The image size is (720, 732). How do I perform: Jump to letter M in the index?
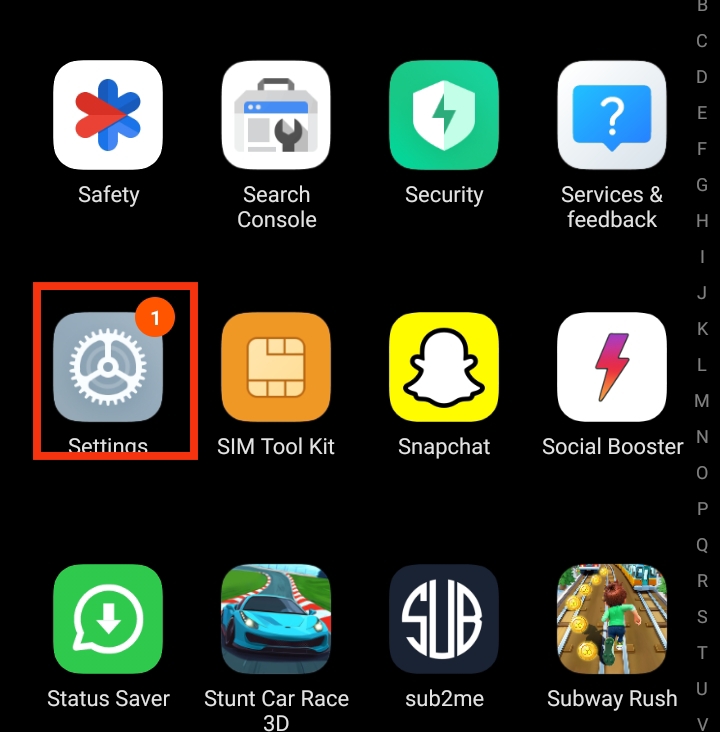tap(702, 401)
